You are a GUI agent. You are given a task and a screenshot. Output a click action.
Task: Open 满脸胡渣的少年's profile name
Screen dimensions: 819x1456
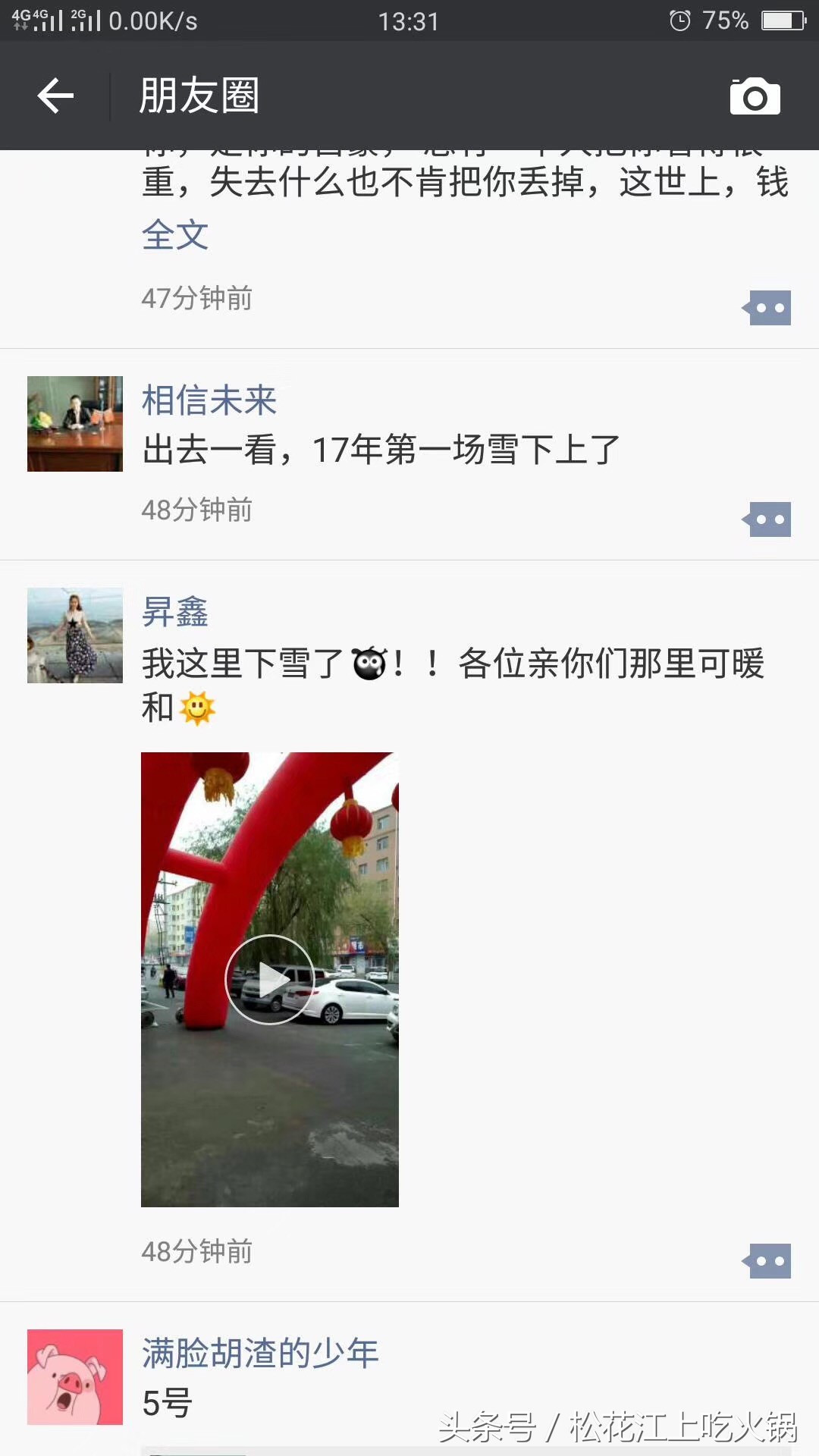tap(260, 1354)
